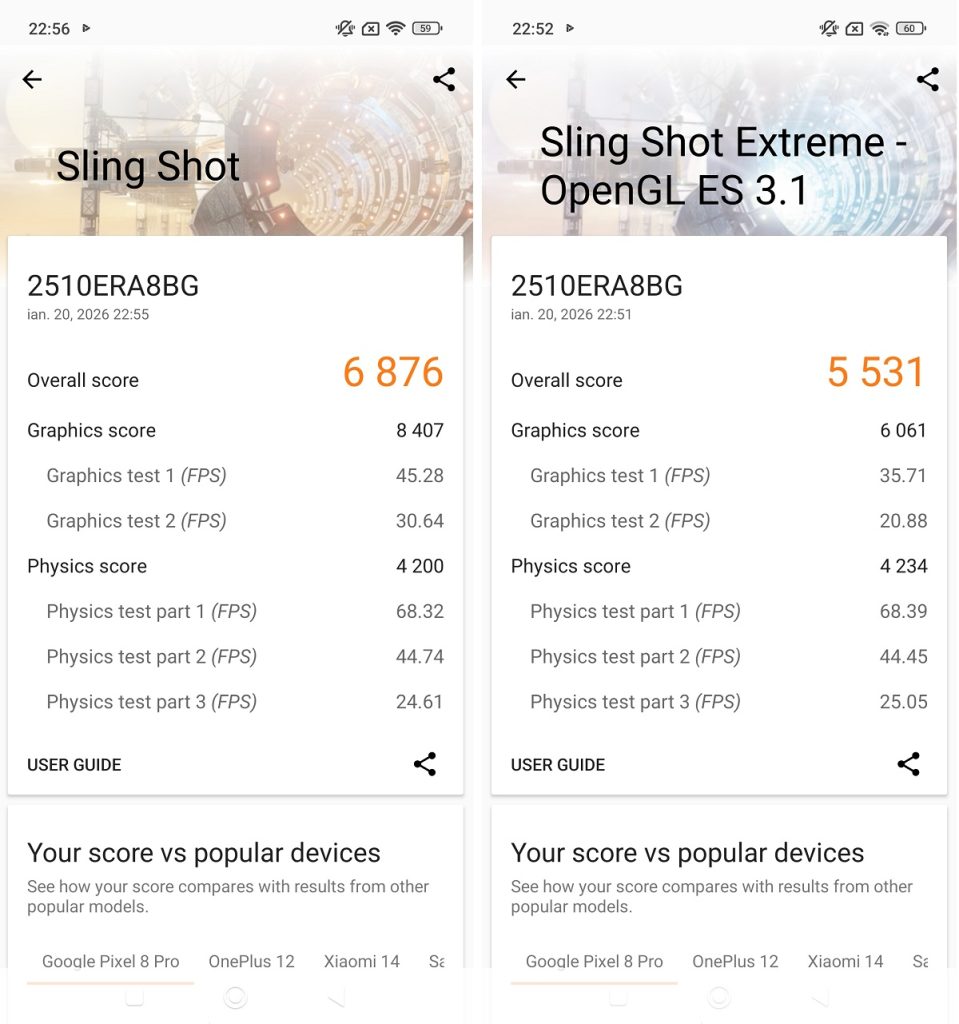Switch to OnePlus 12 tab under Extreme
Viewport: 959px width, 1024px height.
click(735, 961)
